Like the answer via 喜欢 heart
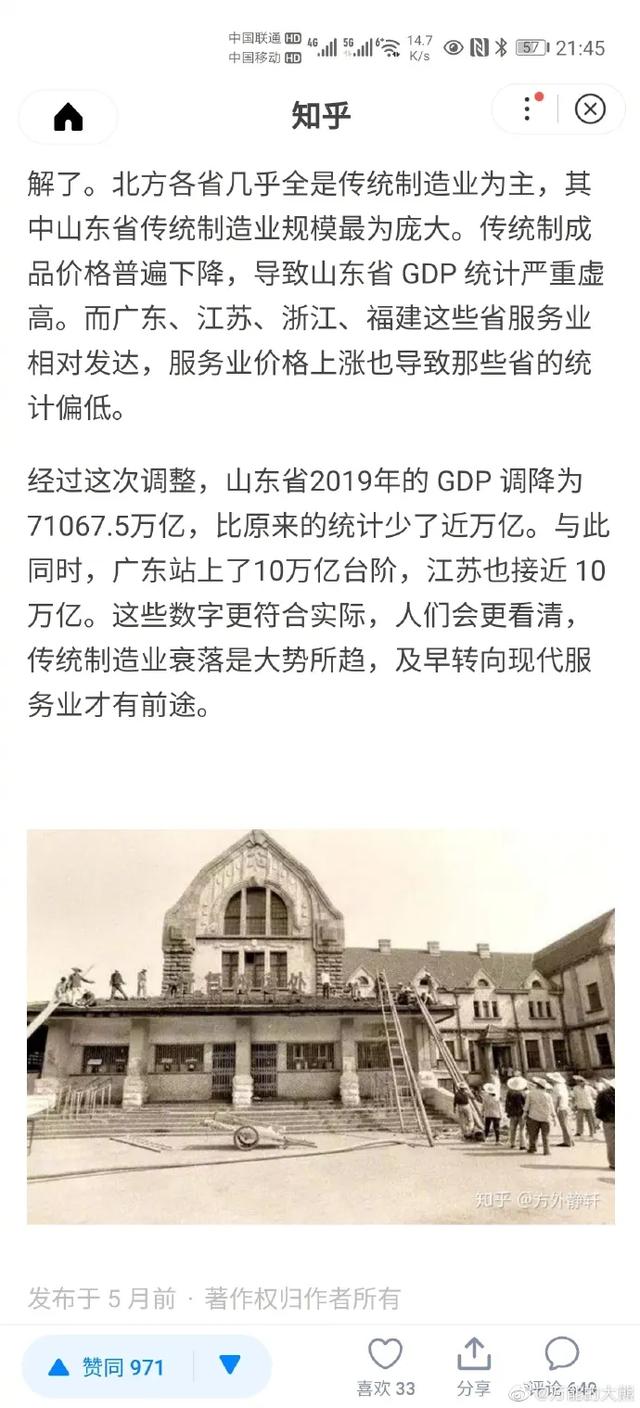640x1408 pixels. (385, 1365)
